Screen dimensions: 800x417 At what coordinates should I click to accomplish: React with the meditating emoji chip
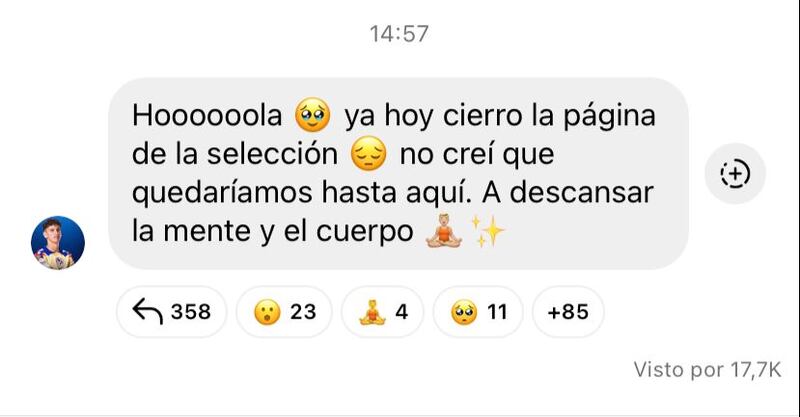coord(383,312)
